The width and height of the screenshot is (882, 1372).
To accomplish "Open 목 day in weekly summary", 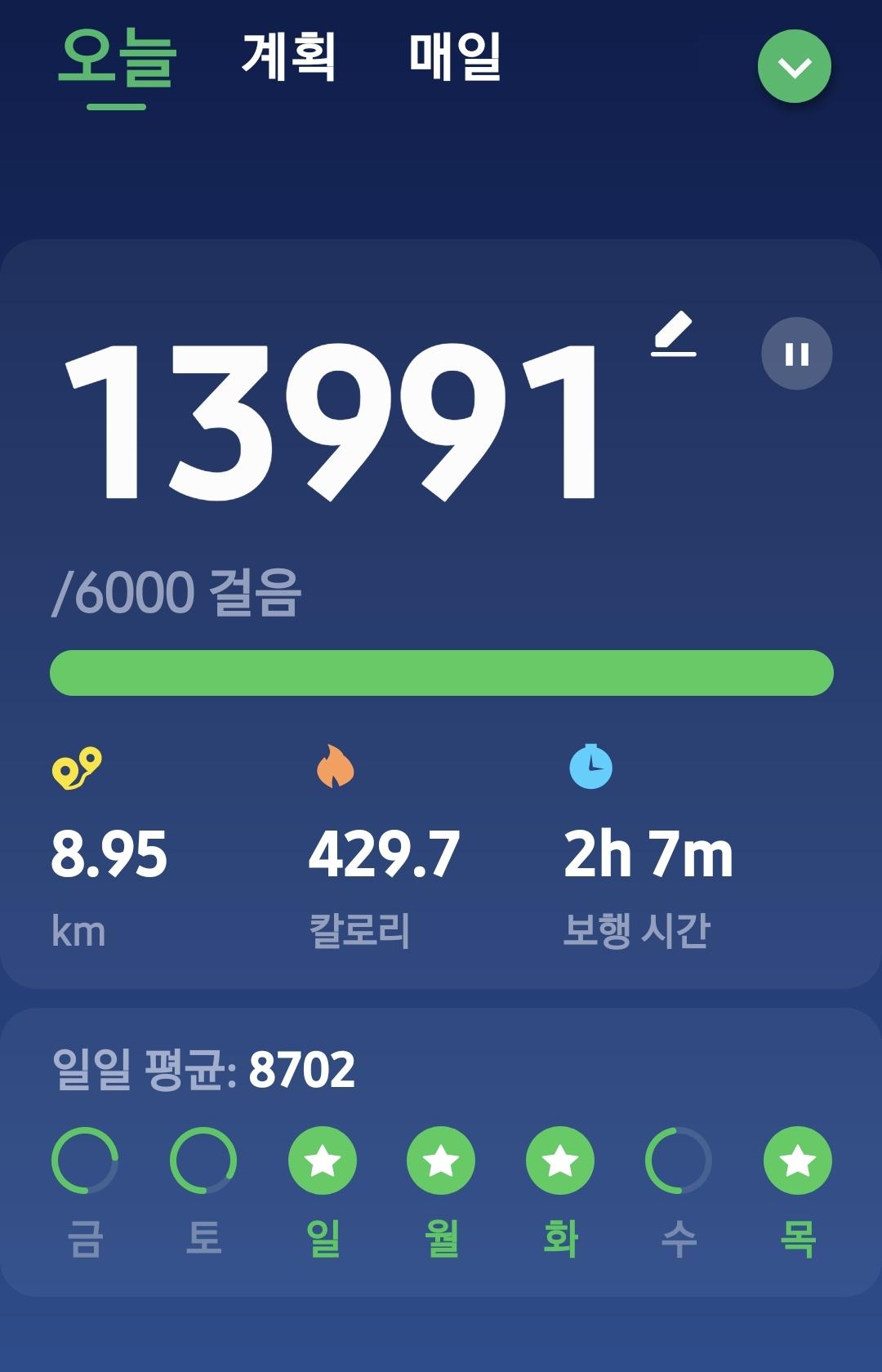I will pyautogui.click(x=797, y=1160).
